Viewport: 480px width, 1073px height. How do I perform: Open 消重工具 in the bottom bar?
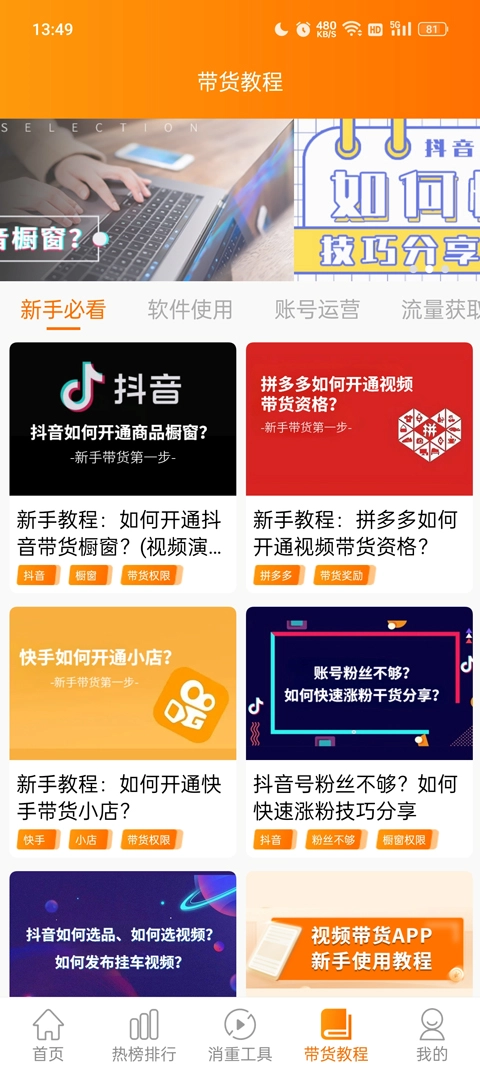pyautogui.click(x=240, y=1035)
